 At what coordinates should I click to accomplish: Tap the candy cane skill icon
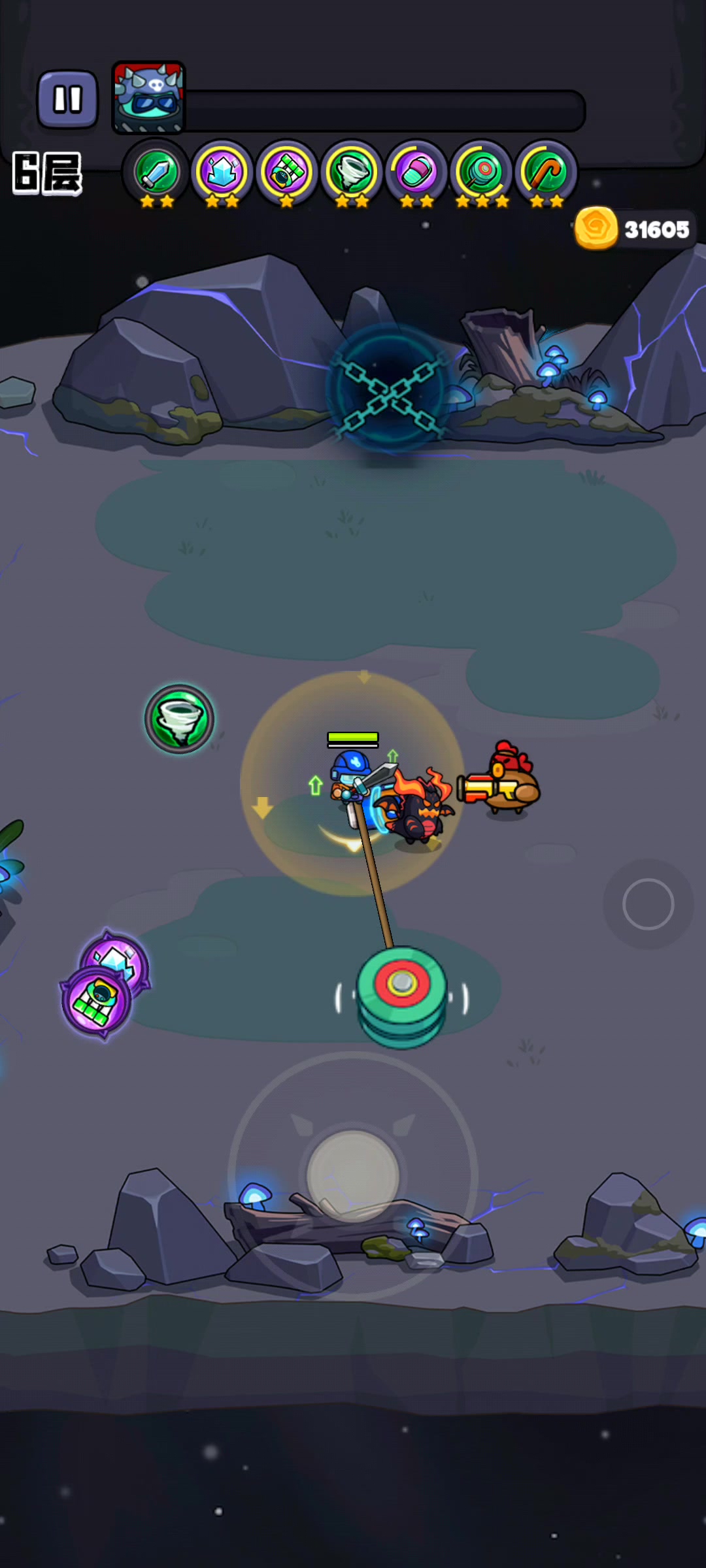tap(546, 172)
